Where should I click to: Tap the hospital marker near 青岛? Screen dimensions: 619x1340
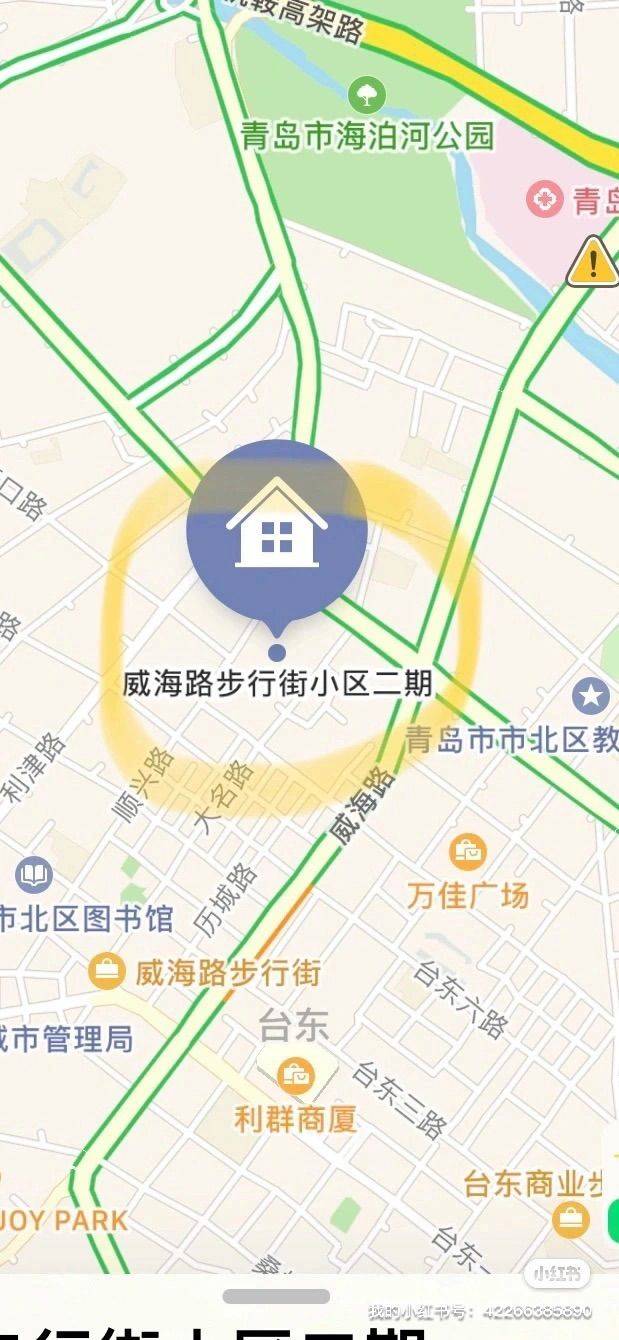(545, 200)
